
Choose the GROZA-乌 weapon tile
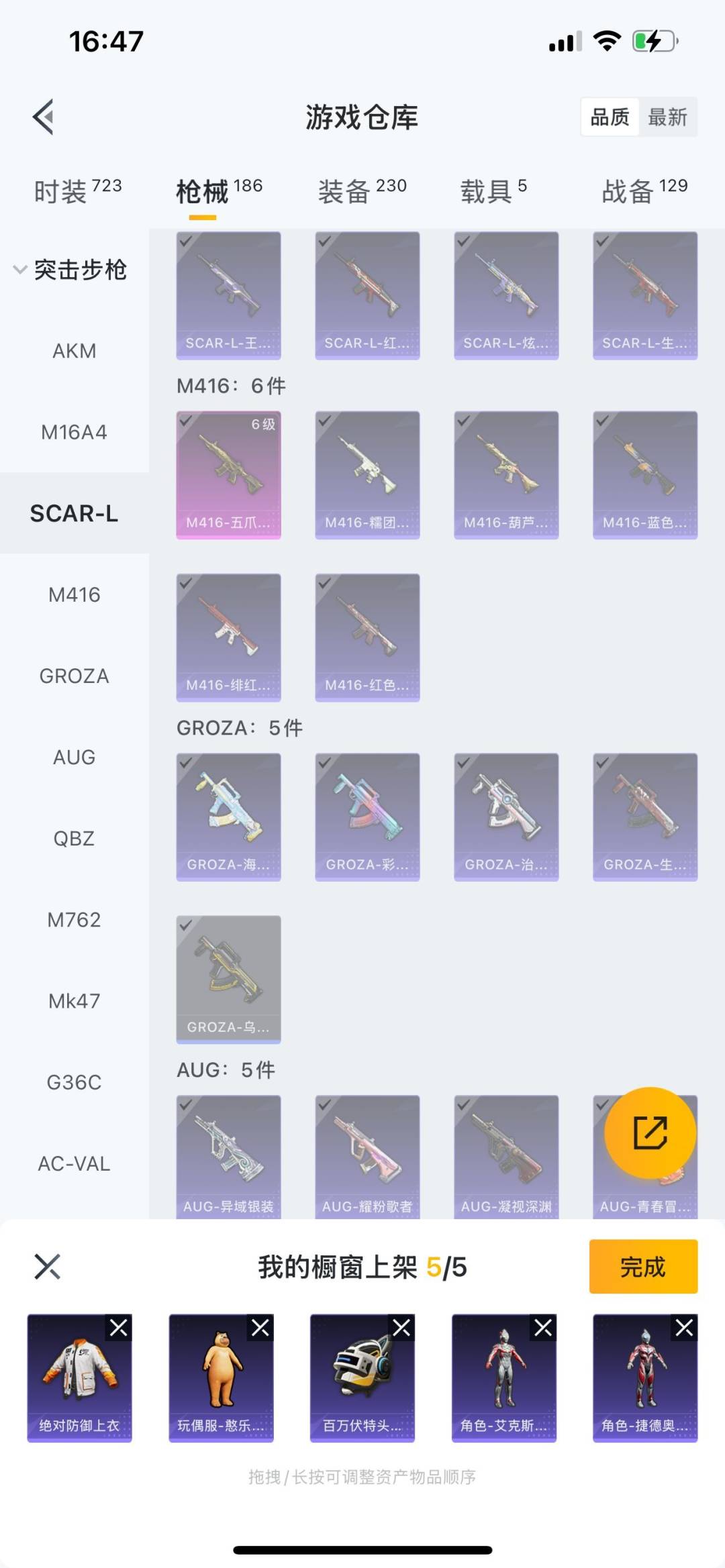click(228, 980)
